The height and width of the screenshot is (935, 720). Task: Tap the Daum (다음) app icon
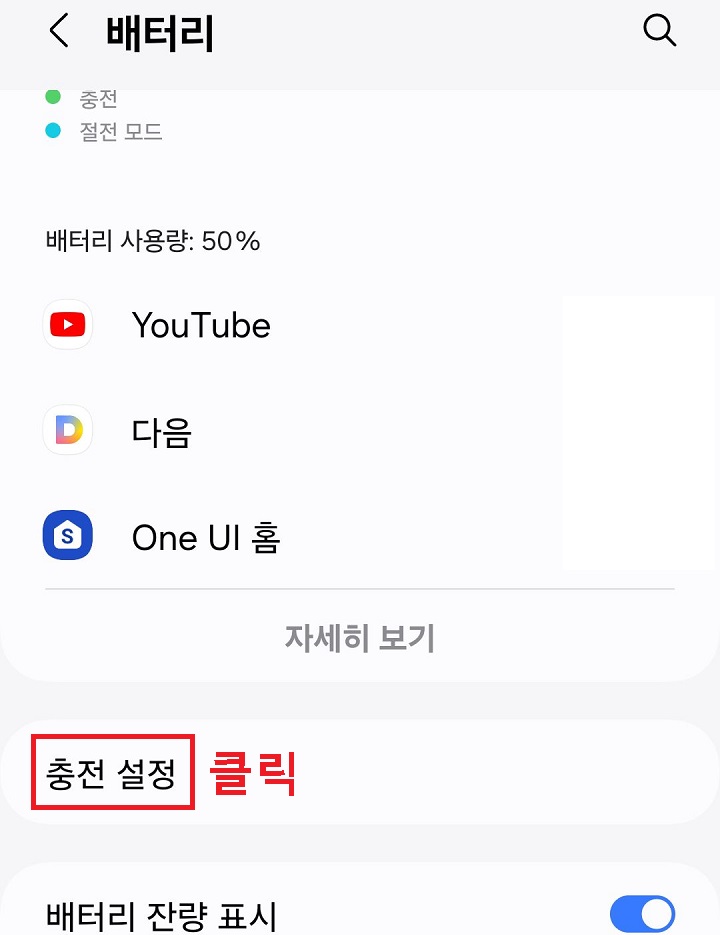click(x=66, y=430)
